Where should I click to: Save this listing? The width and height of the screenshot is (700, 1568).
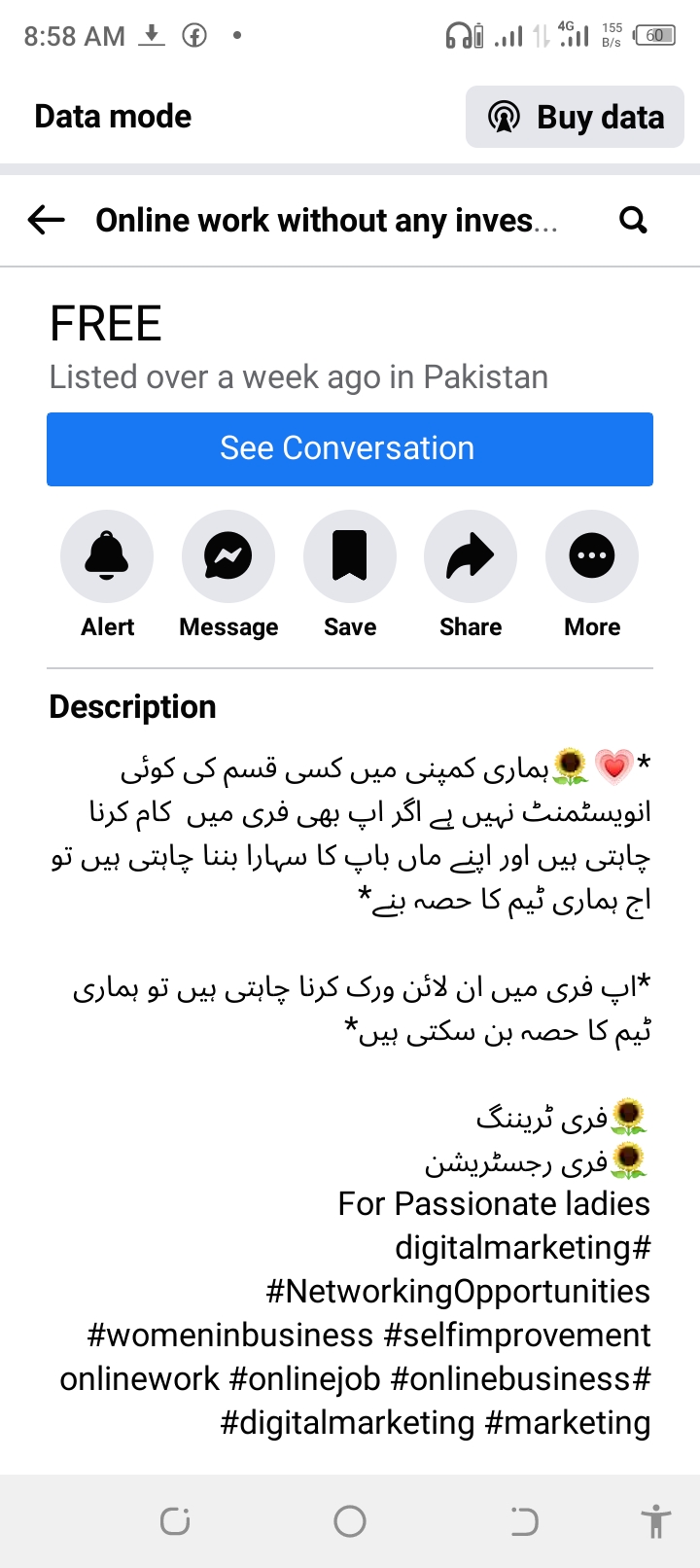[x=349, y=557]
